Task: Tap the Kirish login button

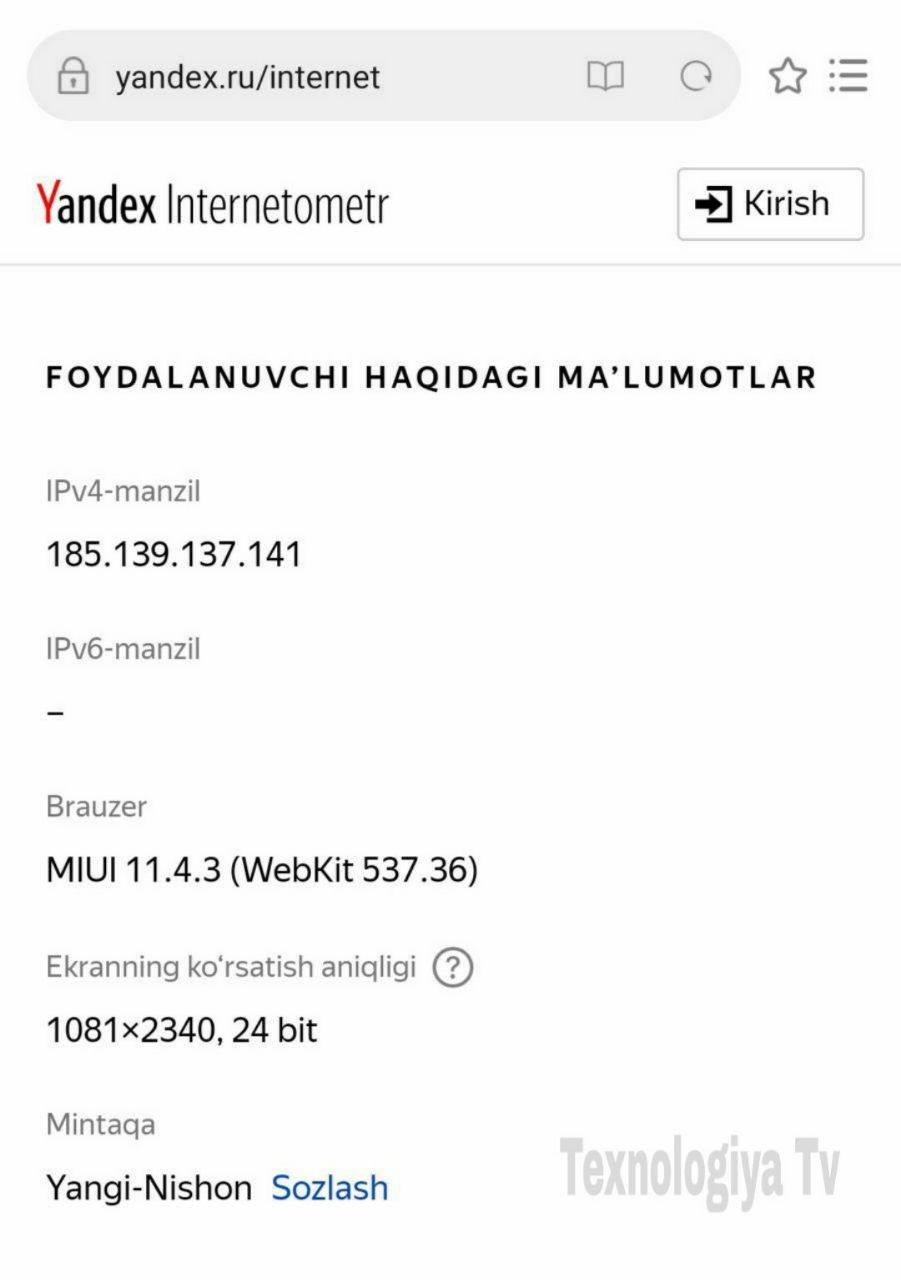Action: (x=770, y=204)
